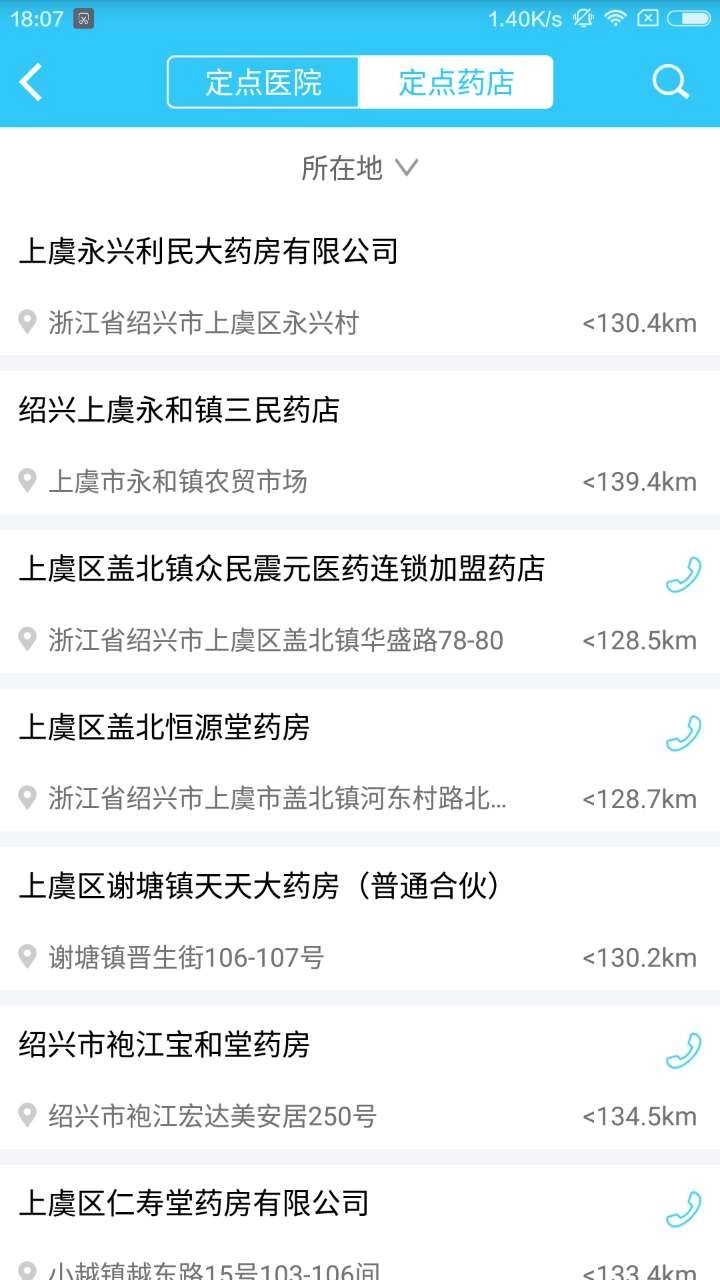
Task: Tap the vibrate icon in the status bar
Action: tap(583, 17)
